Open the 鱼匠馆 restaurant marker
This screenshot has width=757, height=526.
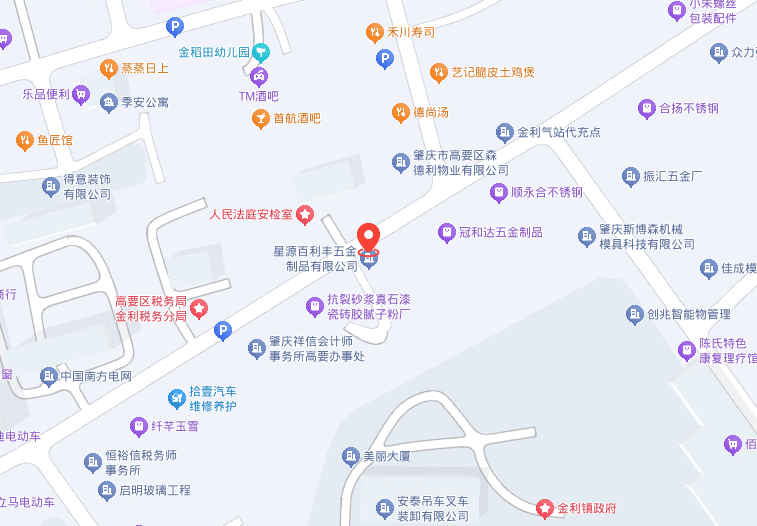click(x=24, y=140)
